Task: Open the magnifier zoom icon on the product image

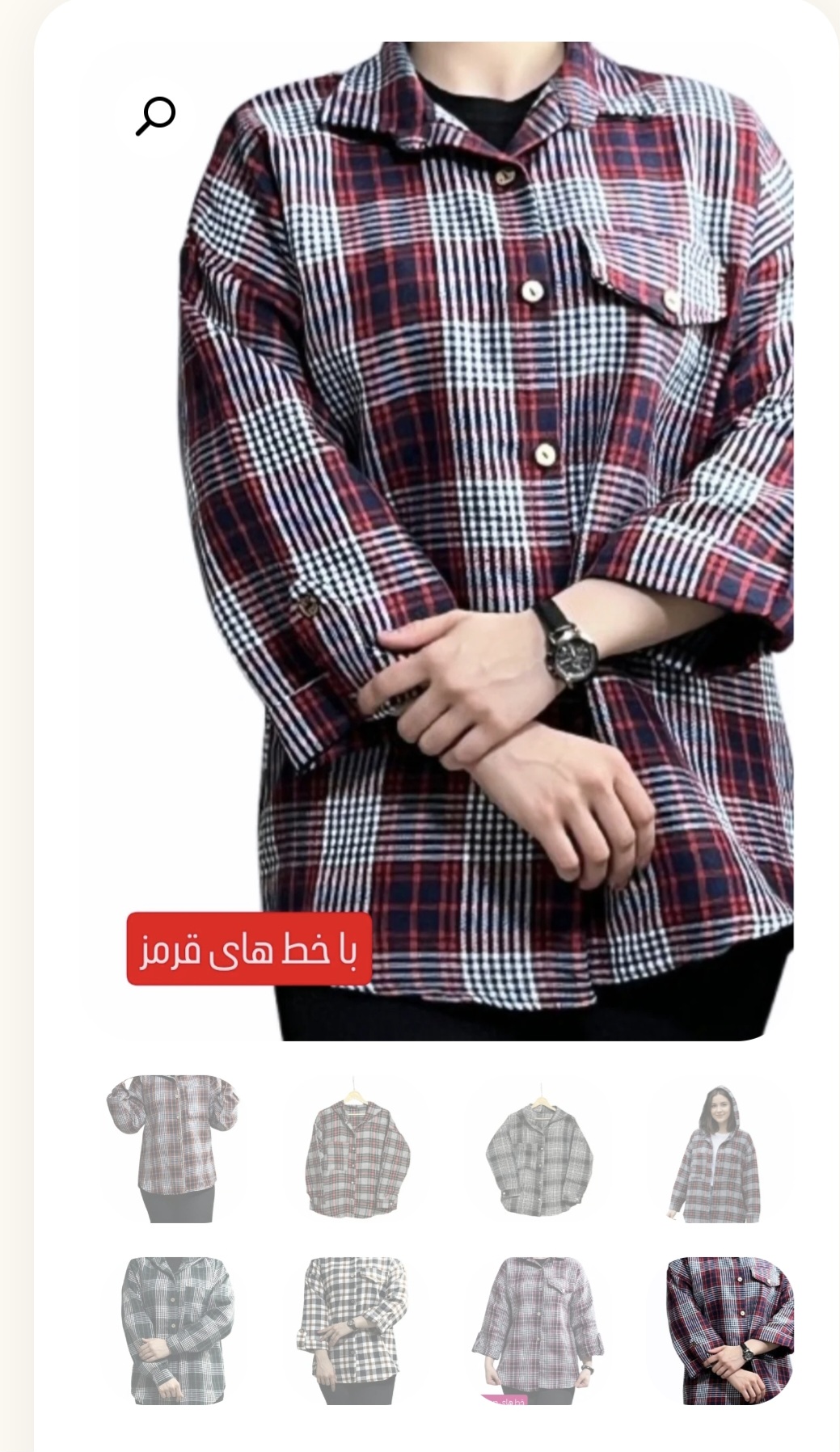Action: tap(155, 116)
